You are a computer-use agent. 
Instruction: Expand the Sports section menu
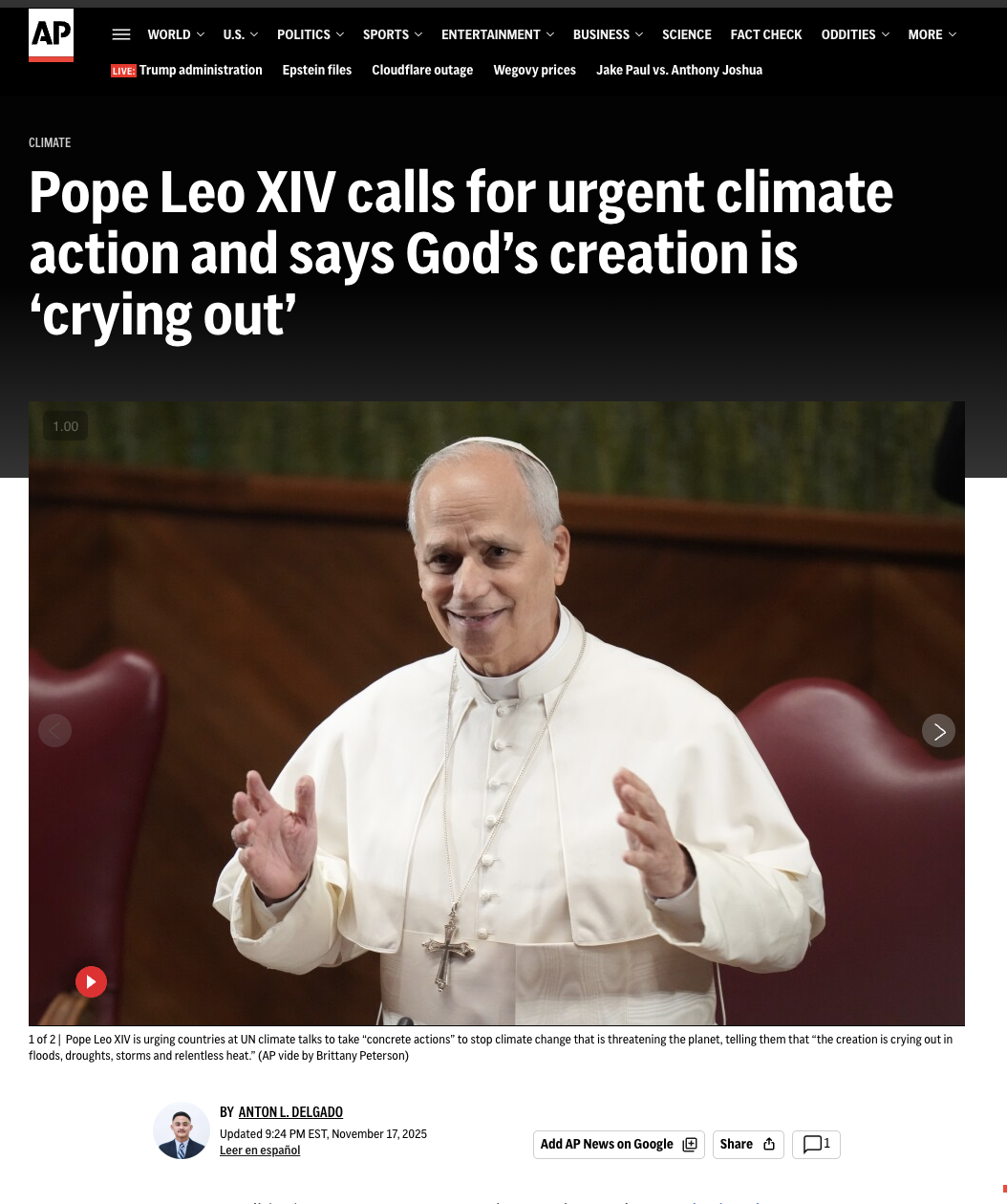392,34
